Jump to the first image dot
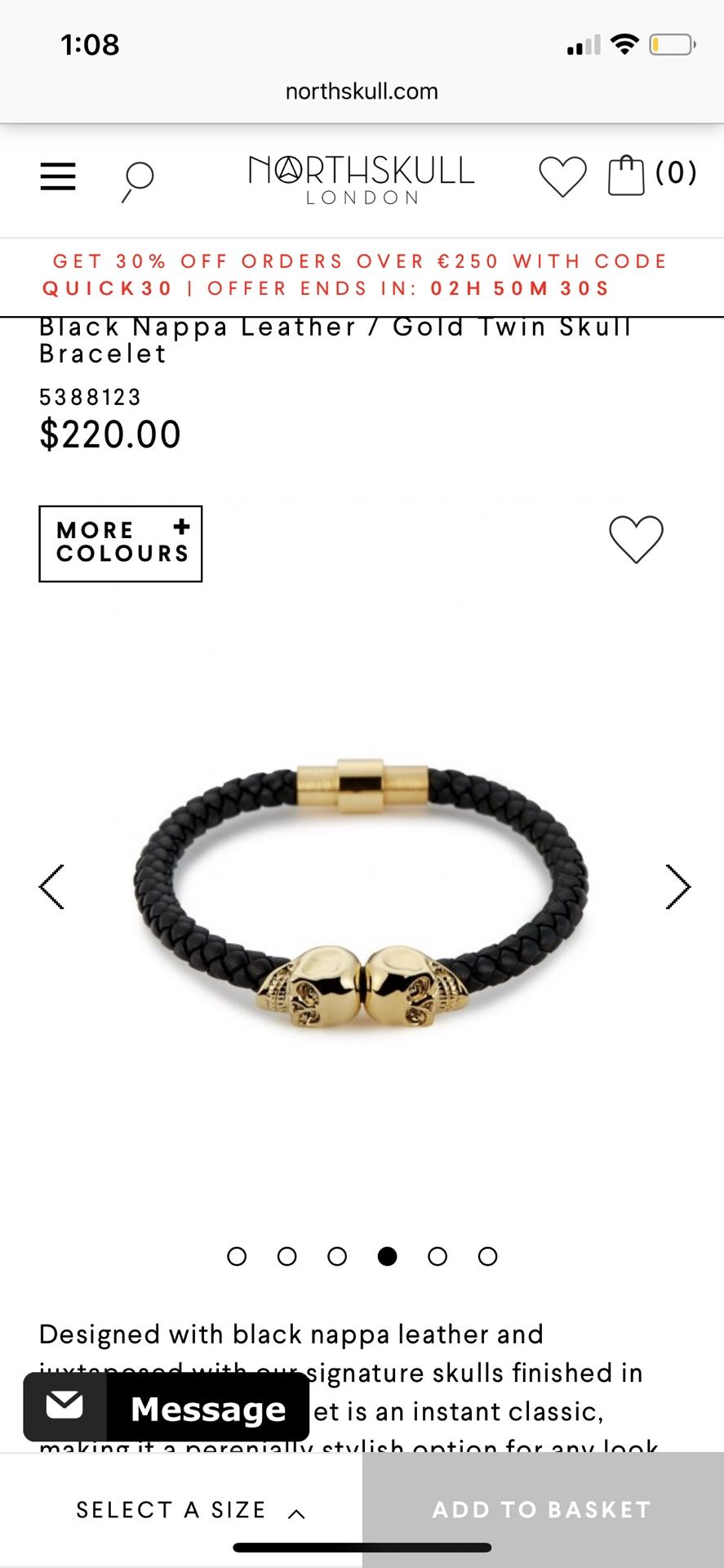The height and width of the screenshot is (1568, 724). tap(237, 1256)
